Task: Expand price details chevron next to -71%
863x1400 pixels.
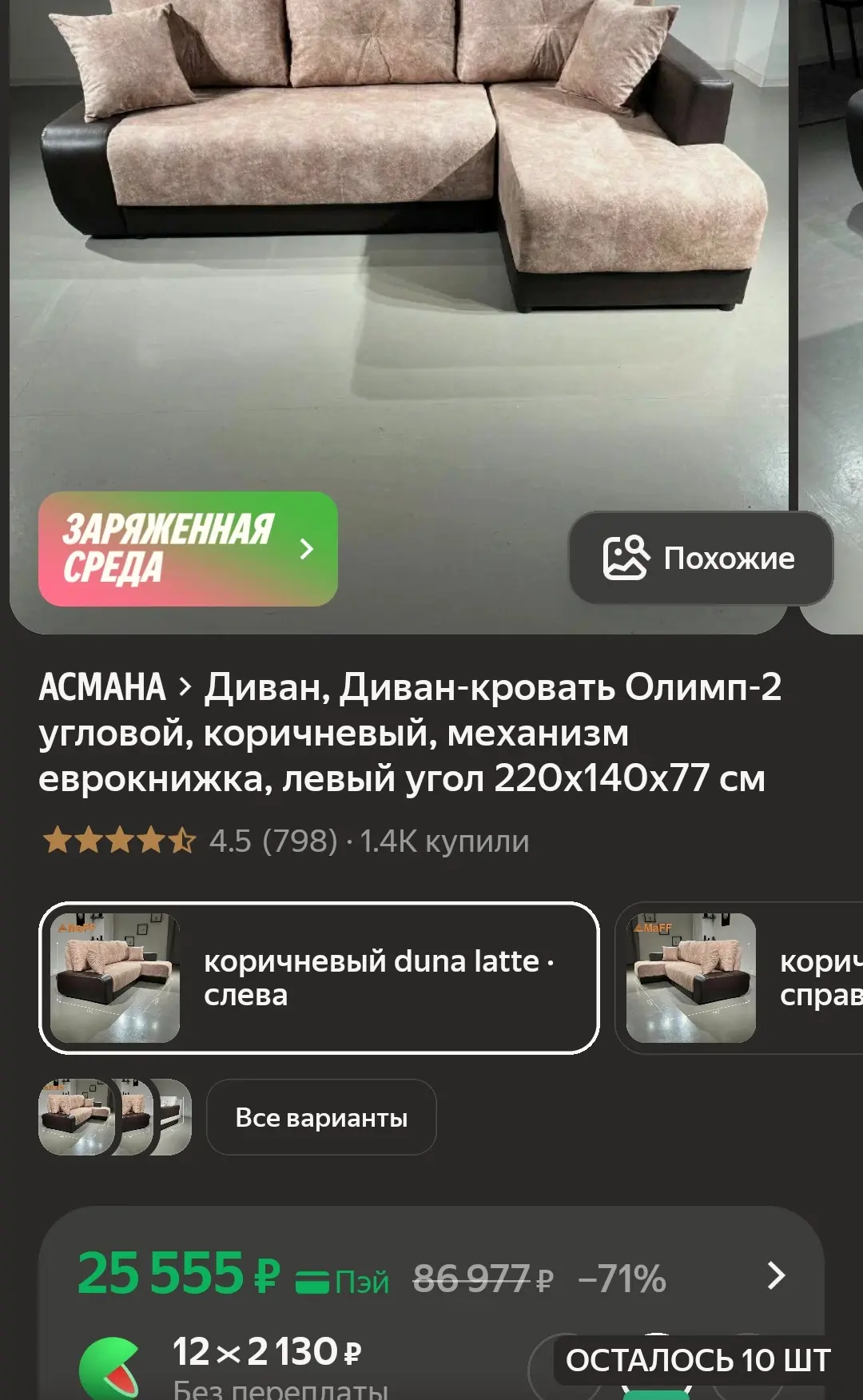Action: 776,1275
